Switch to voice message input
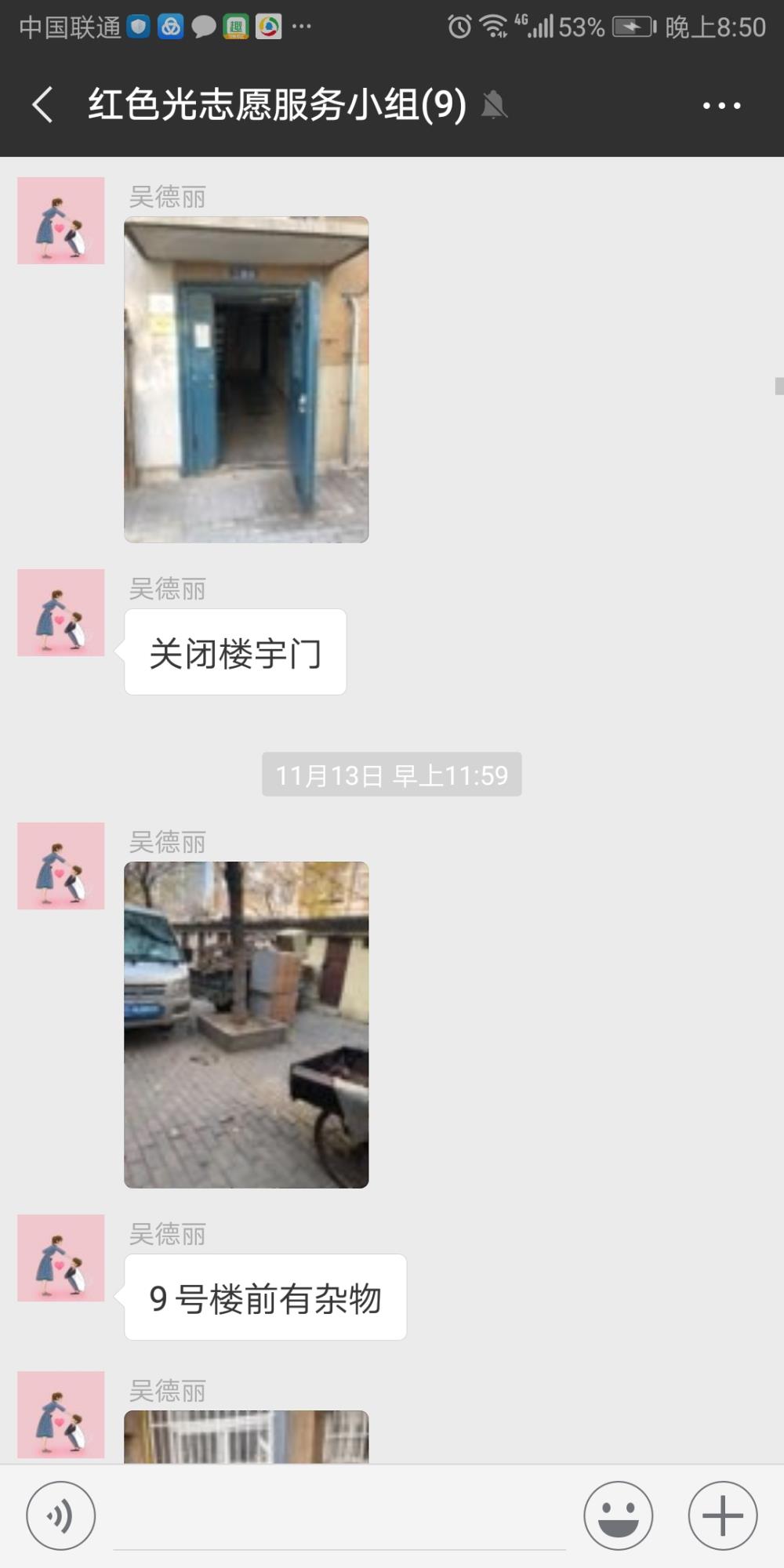 (61, 1515)
